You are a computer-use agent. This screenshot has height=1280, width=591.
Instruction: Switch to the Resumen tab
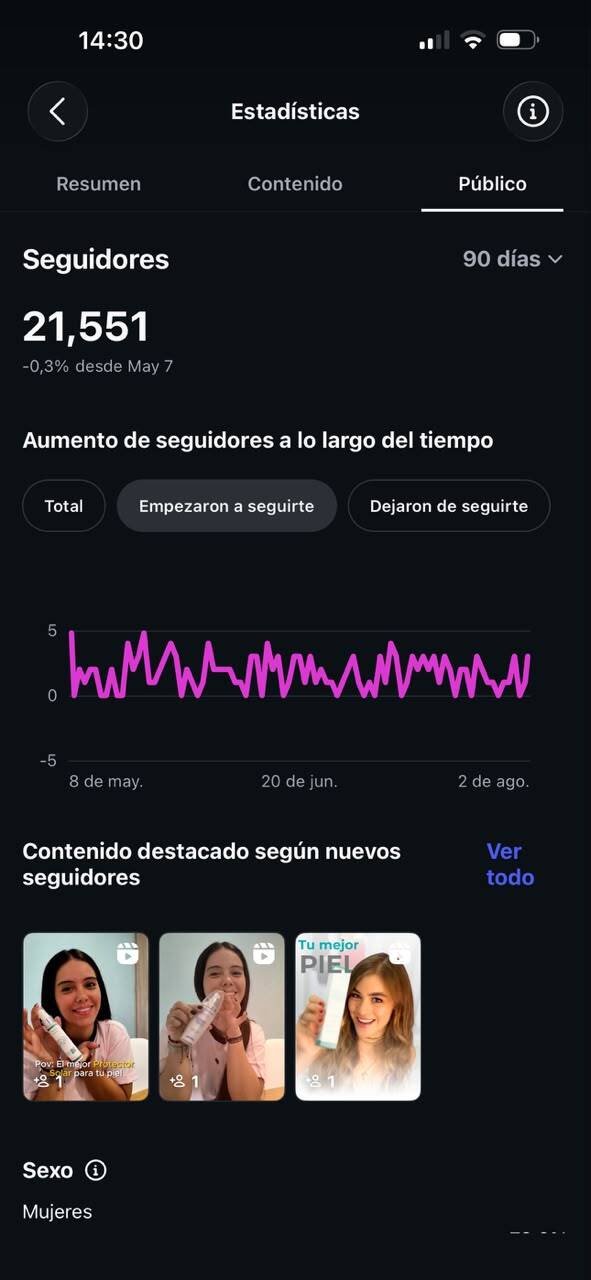point(98,184)
